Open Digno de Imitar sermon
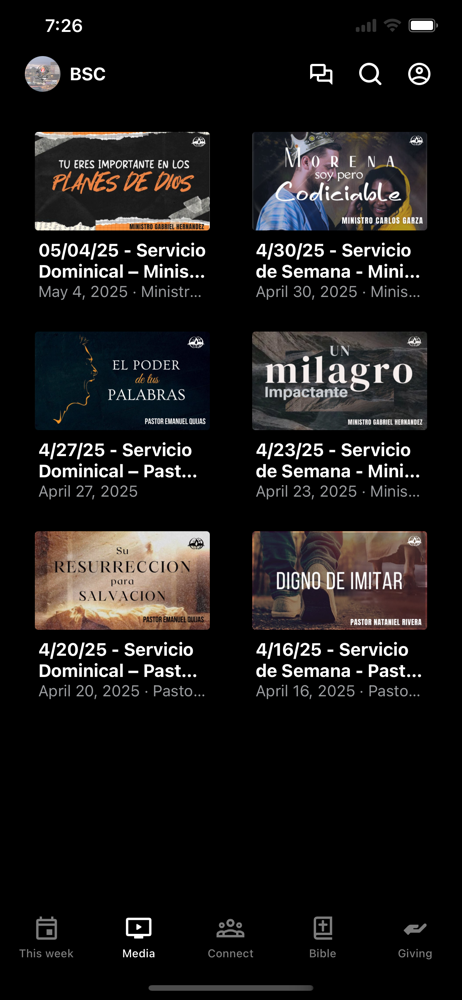The height and width of the screenshot is (1000, 462). pyautogui.click(x=339, y=580)
